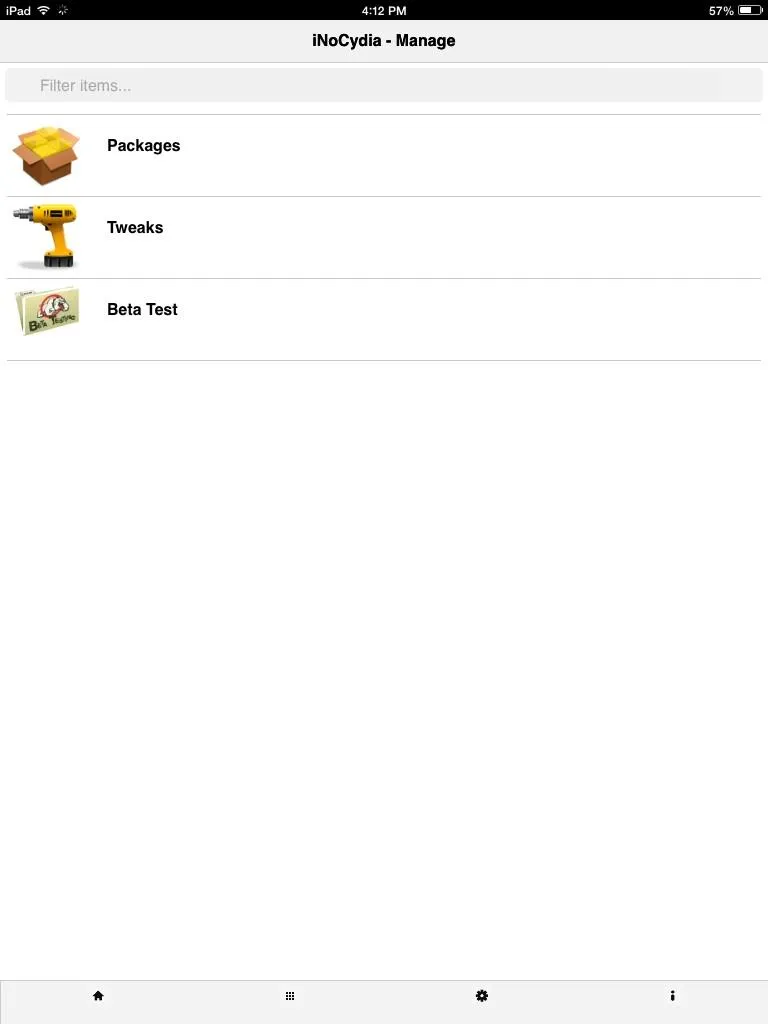Tap the 4:12 PM clock display

point(384,11)
